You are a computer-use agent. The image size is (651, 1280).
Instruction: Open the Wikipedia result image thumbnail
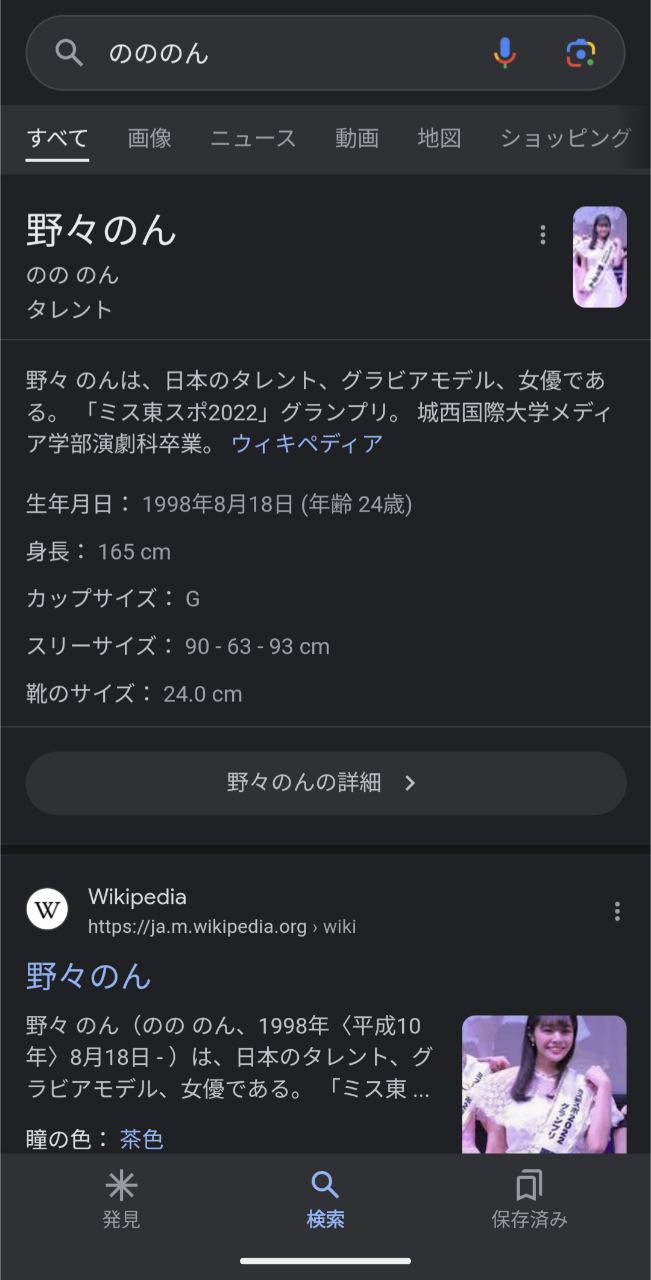pyautogui.click(x=544, y=1084)
